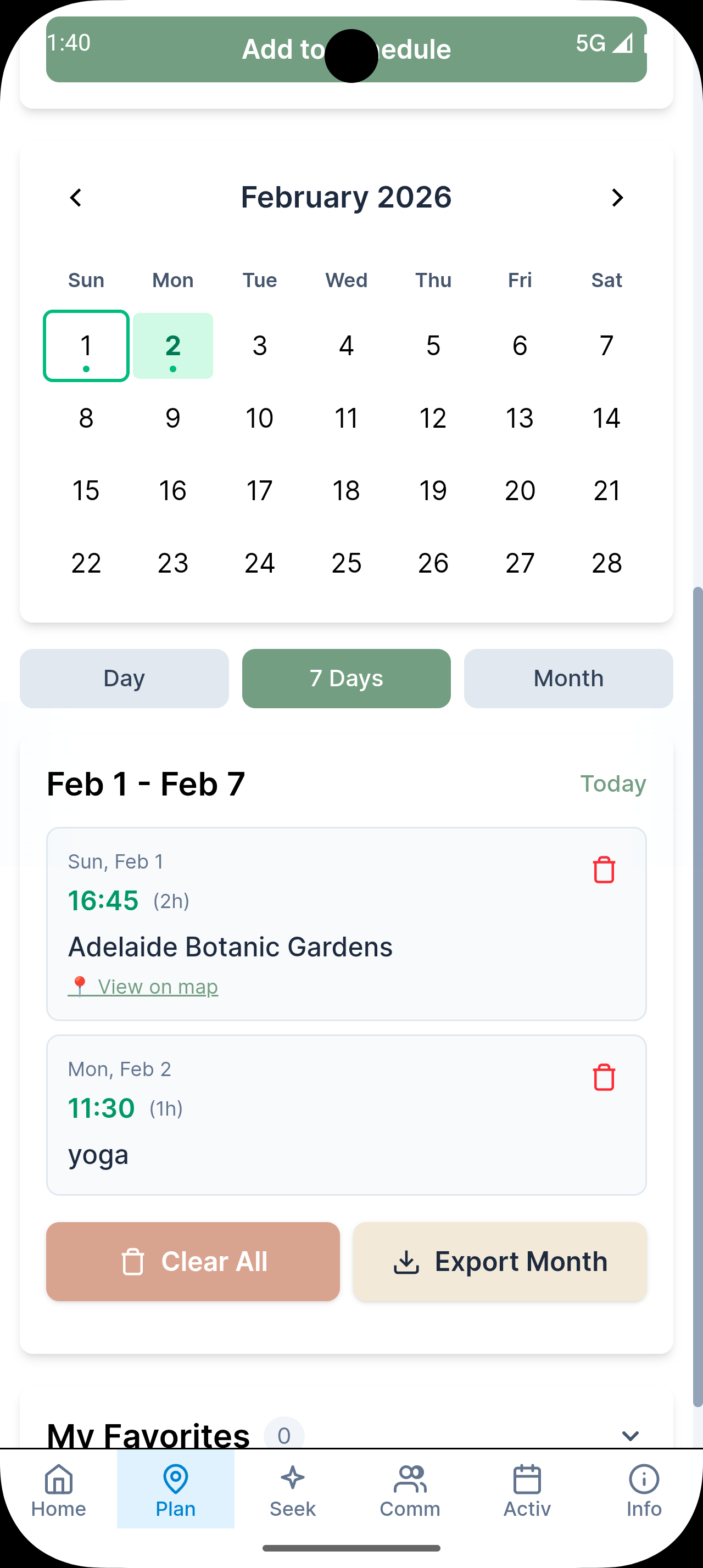Open the Info icon
703x1568 pixels.
point(643,1478)
